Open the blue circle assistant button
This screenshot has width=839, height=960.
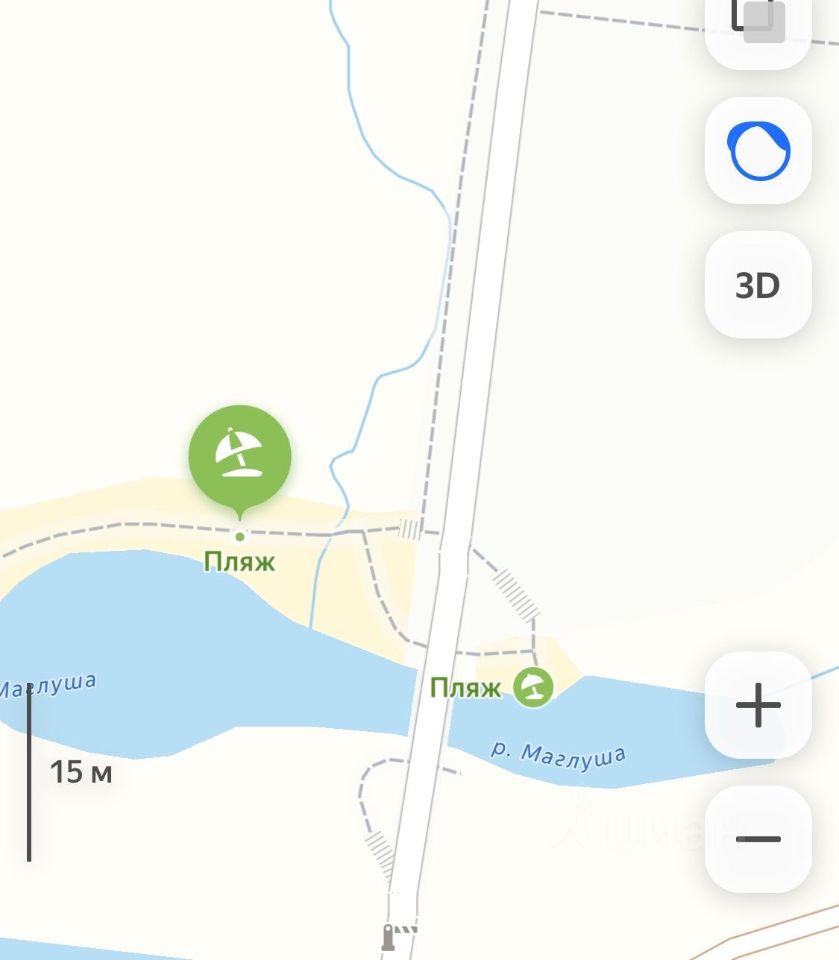coord(757,152)
